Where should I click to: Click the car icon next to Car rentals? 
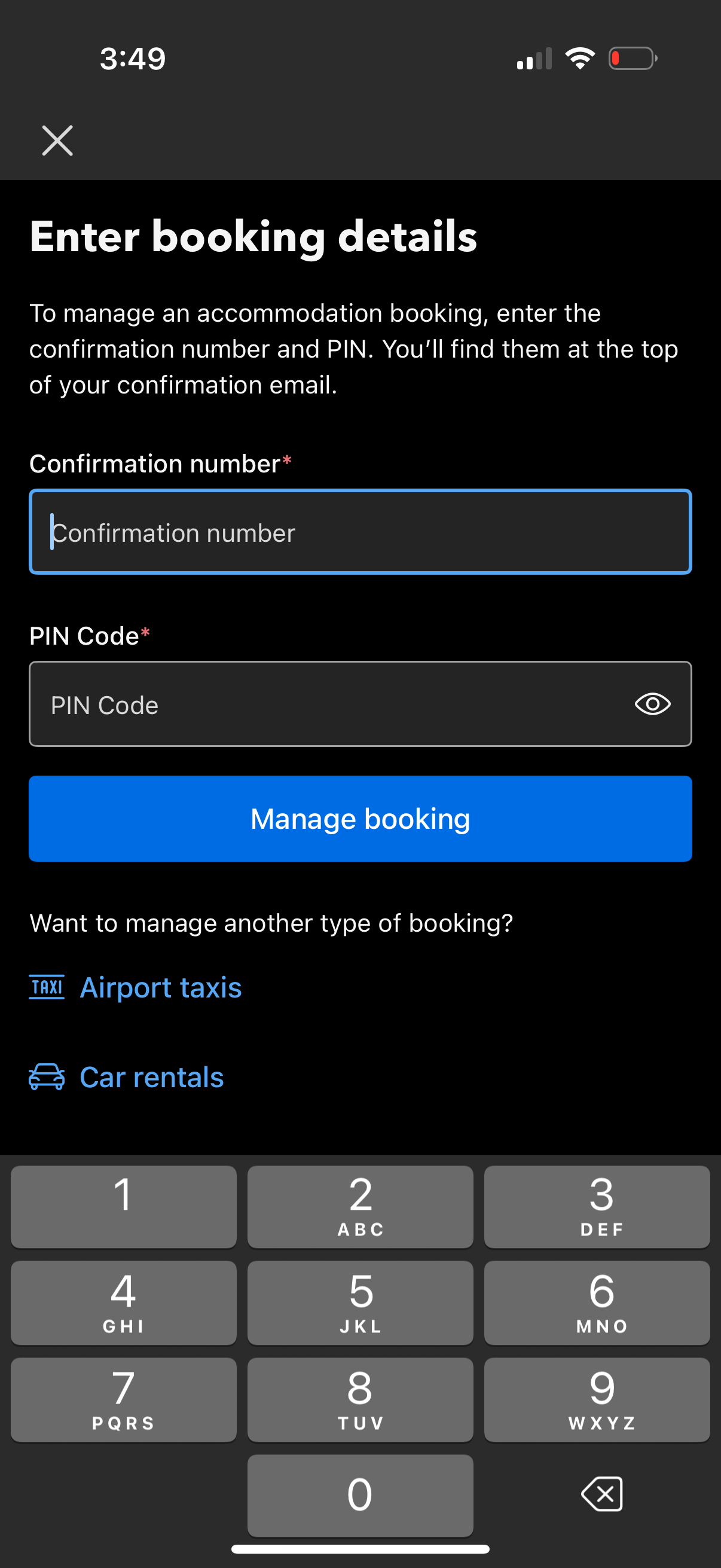coord(47,1076)
